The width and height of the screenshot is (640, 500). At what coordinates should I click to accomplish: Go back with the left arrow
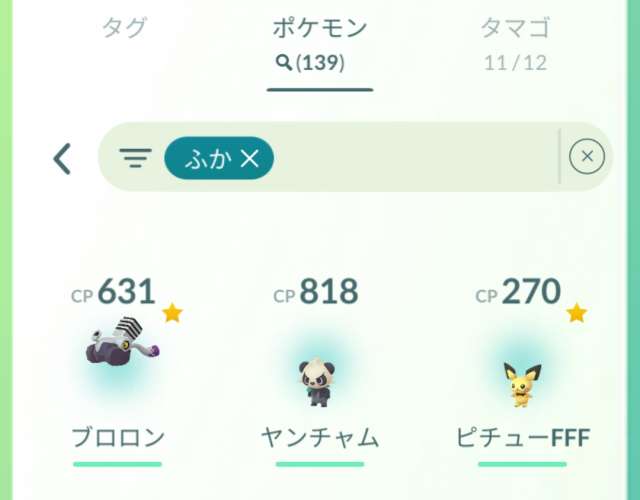62,158
